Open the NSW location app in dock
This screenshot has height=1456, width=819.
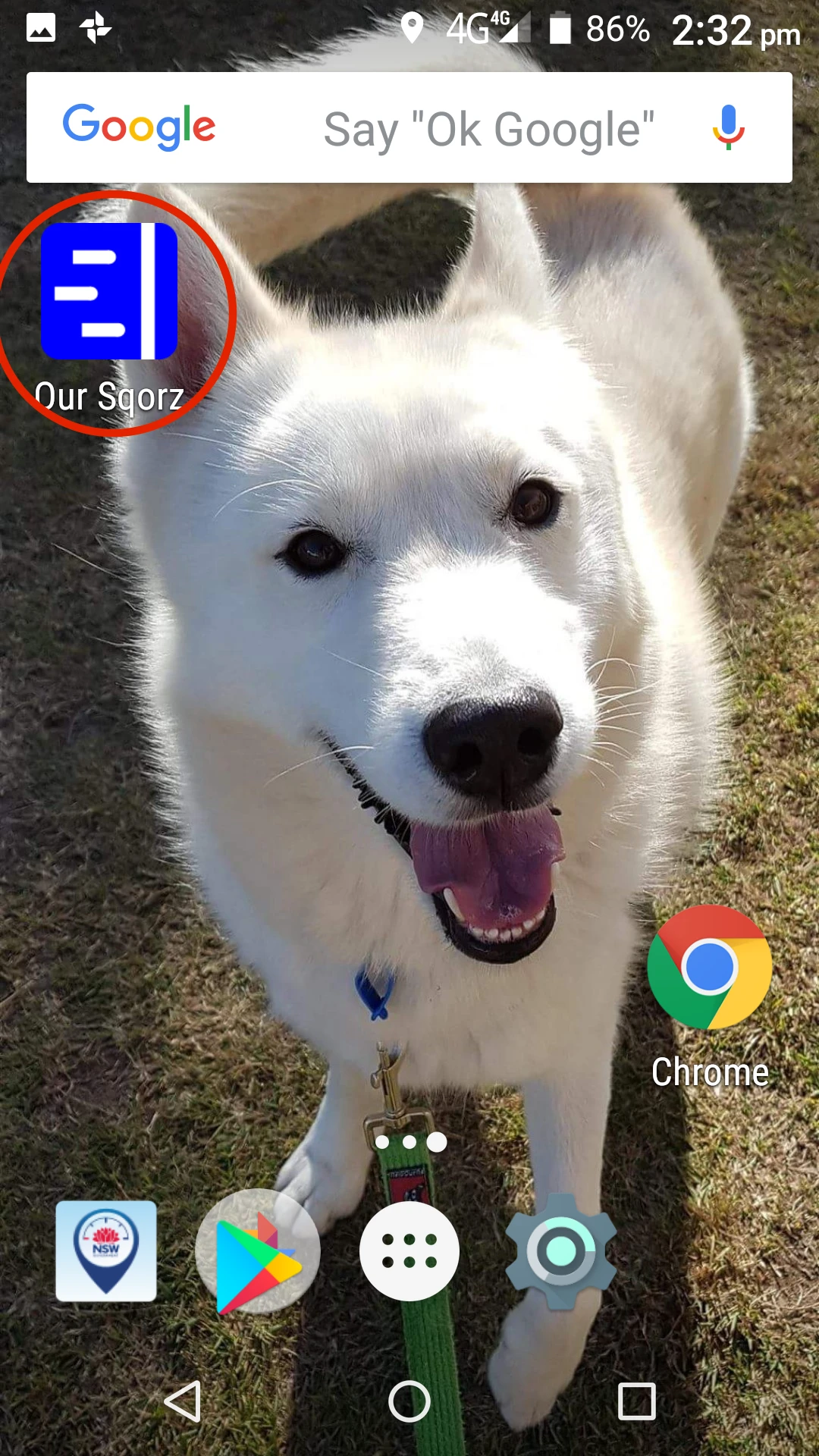[x=106, y=1251]
